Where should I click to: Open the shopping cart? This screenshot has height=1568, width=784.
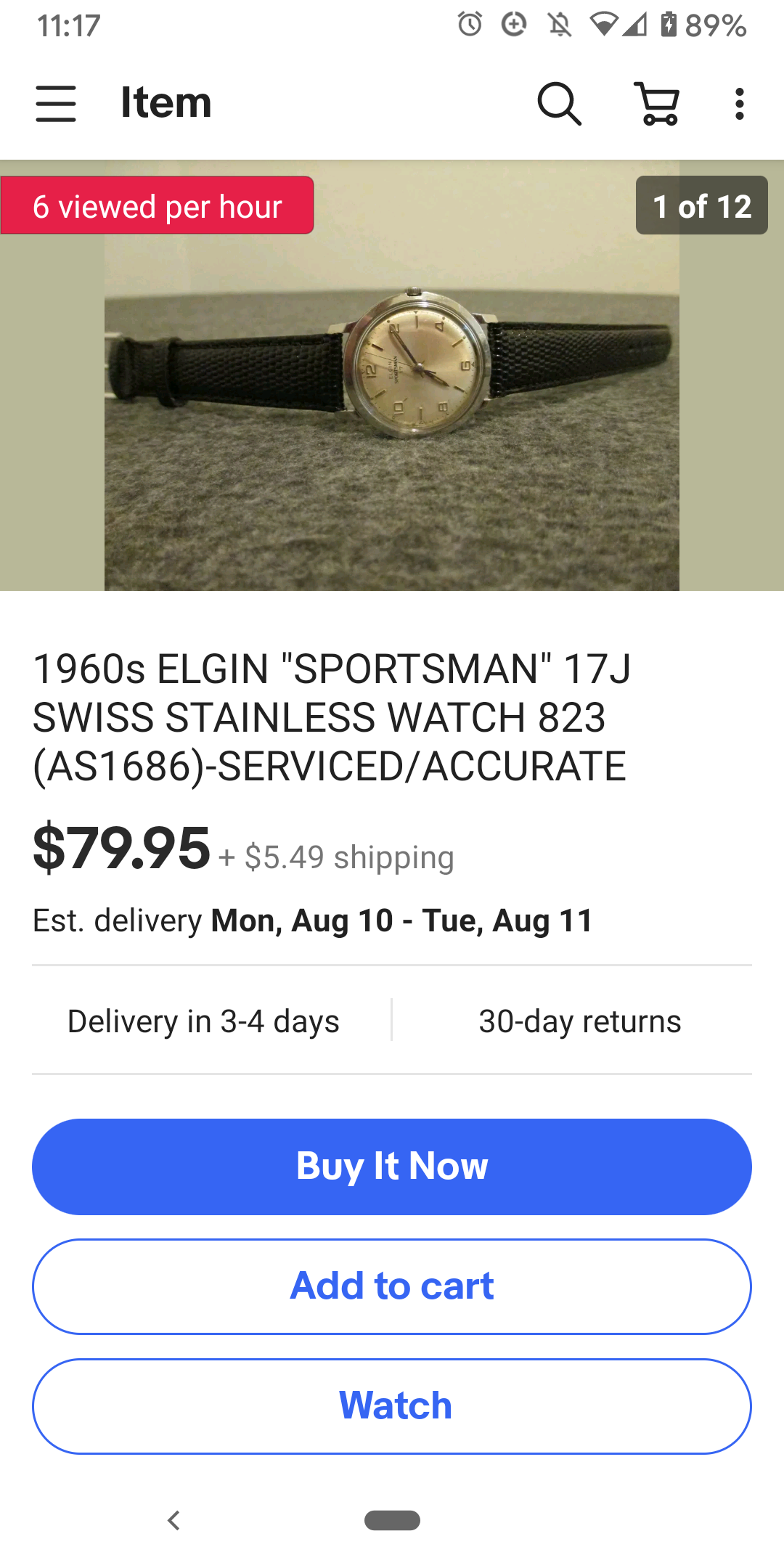point(658,104)
